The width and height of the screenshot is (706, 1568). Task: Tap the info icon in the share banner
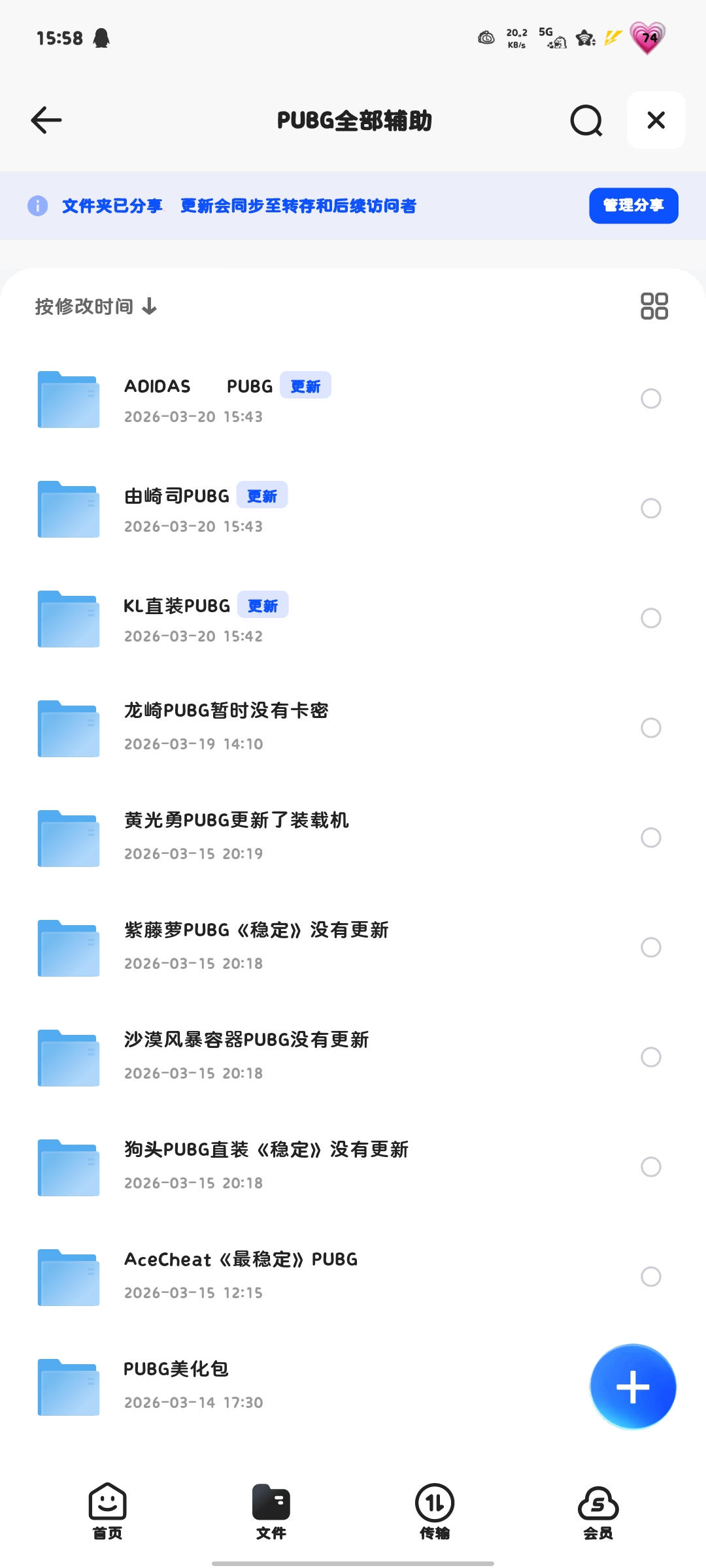pyautogui.click(x=37, y=206)
